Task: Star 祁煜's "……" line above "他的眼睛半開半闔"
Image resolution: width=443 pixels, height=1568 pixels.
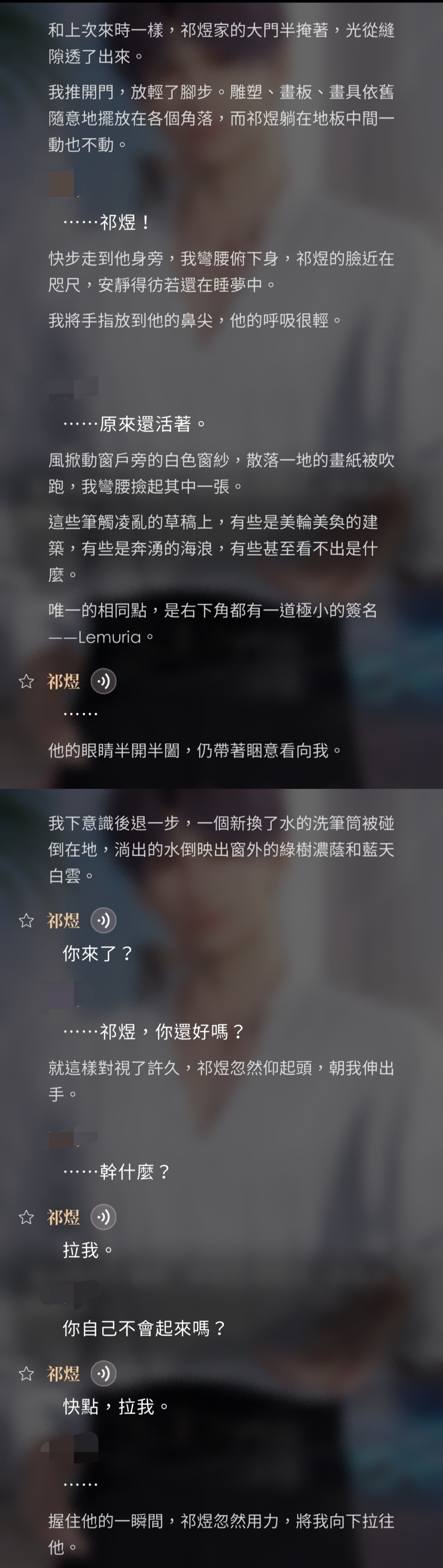Action: [x=26, y=682]
